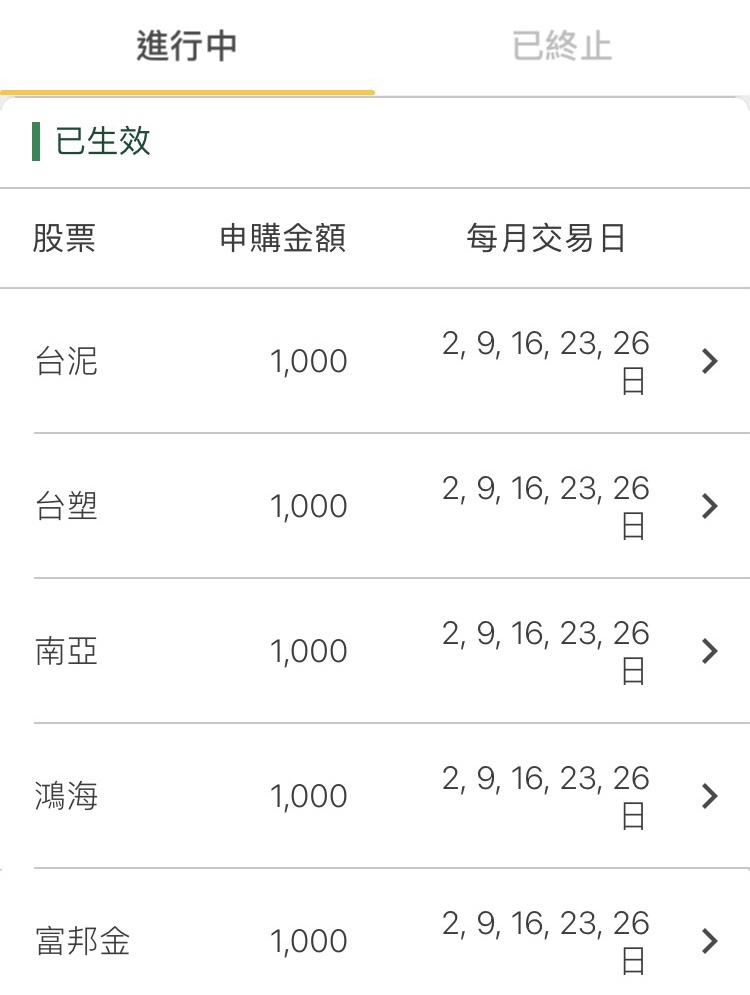
Task: Select the 進行中 tab
Action: click(187, 47)
